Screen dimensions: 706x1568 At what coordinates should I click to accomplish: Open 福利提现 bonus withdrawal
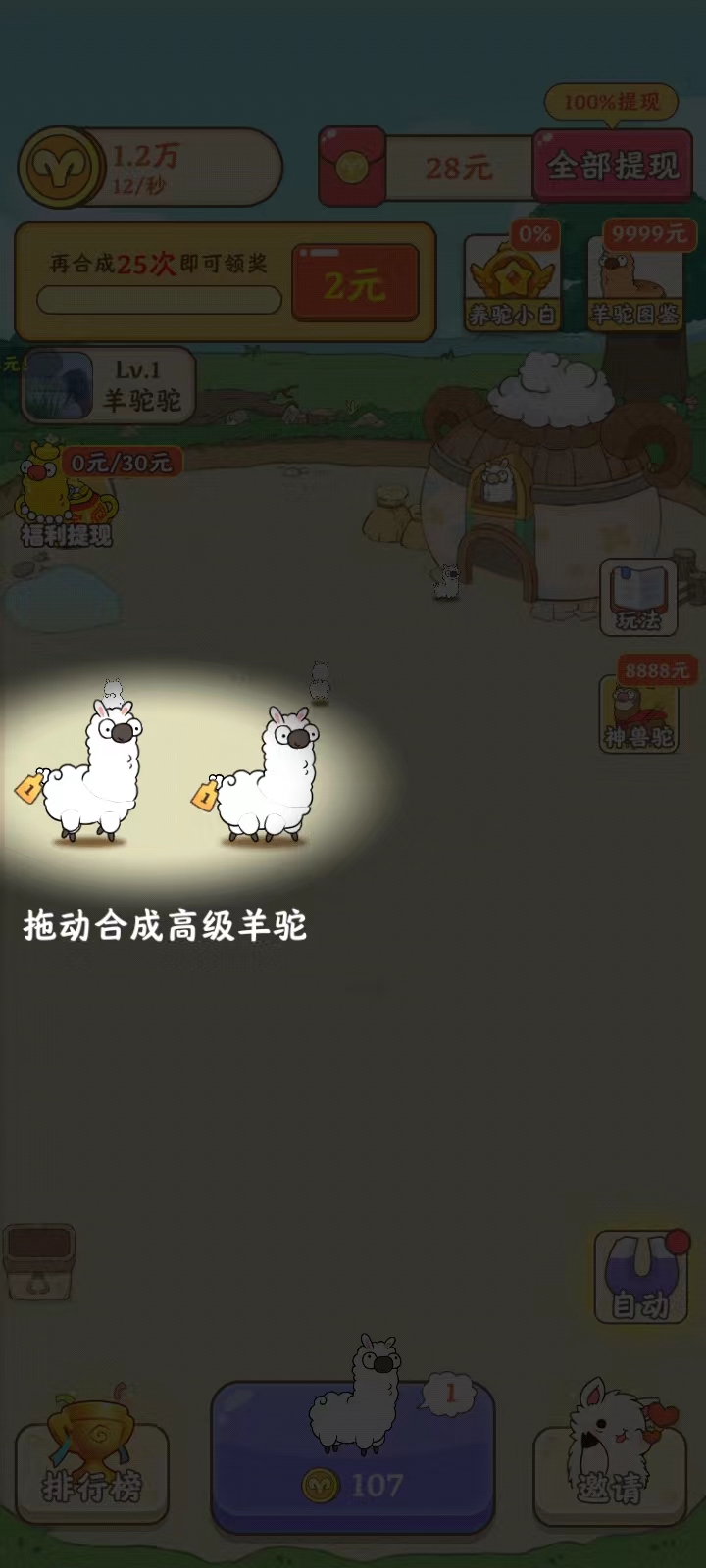67,500
